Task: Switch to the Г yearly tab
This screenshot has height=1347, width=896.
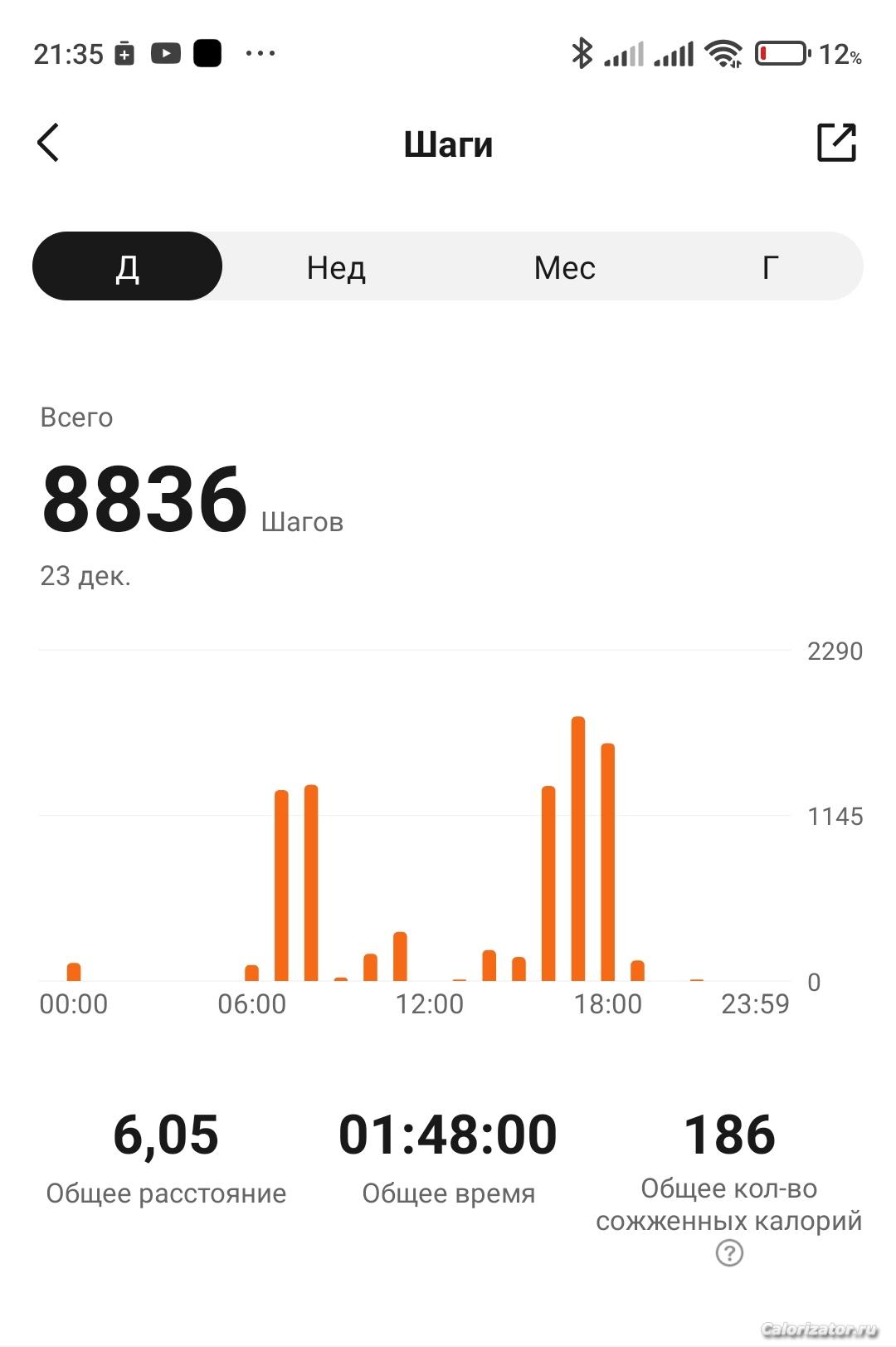Action: (x=770, y=267)
